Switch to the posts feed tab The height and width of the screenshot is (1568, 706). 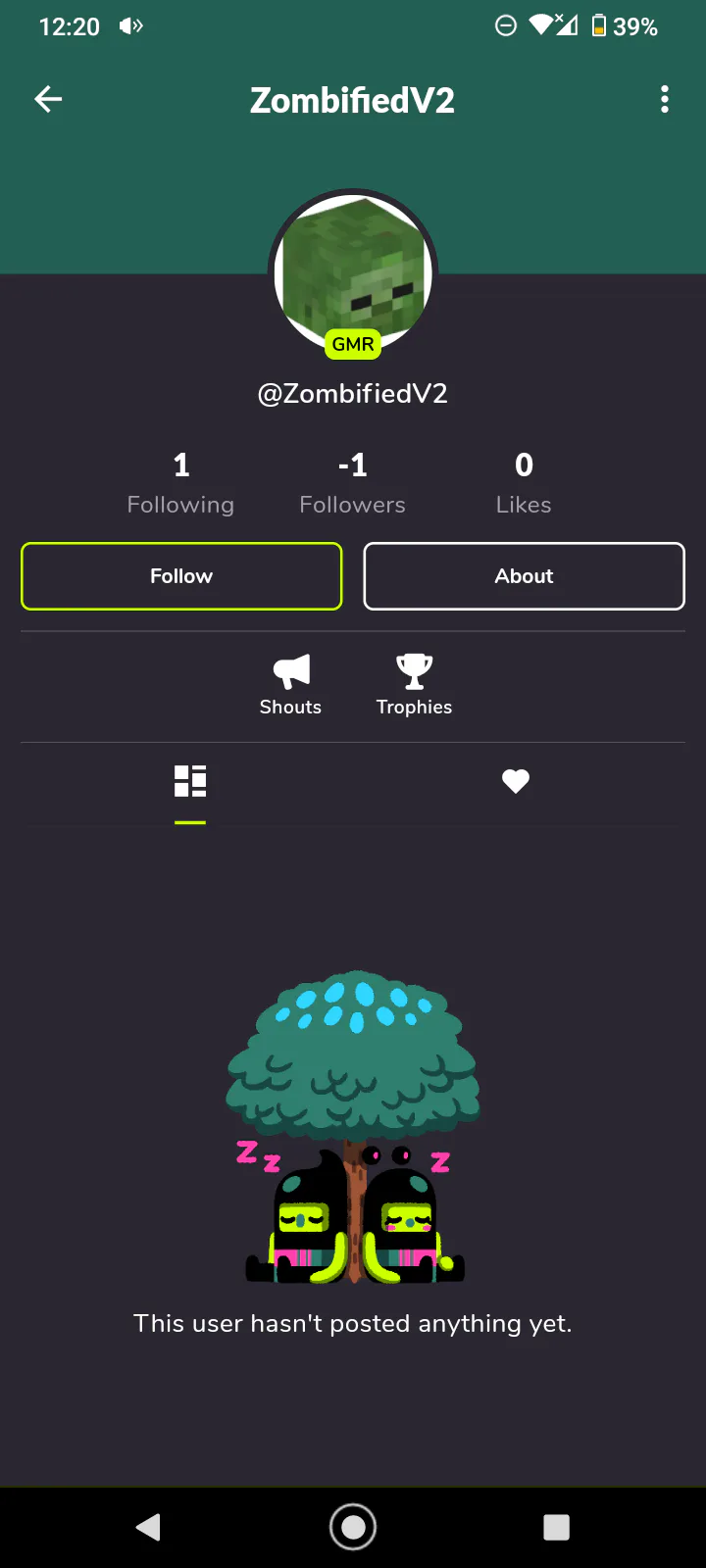[190, 781]
